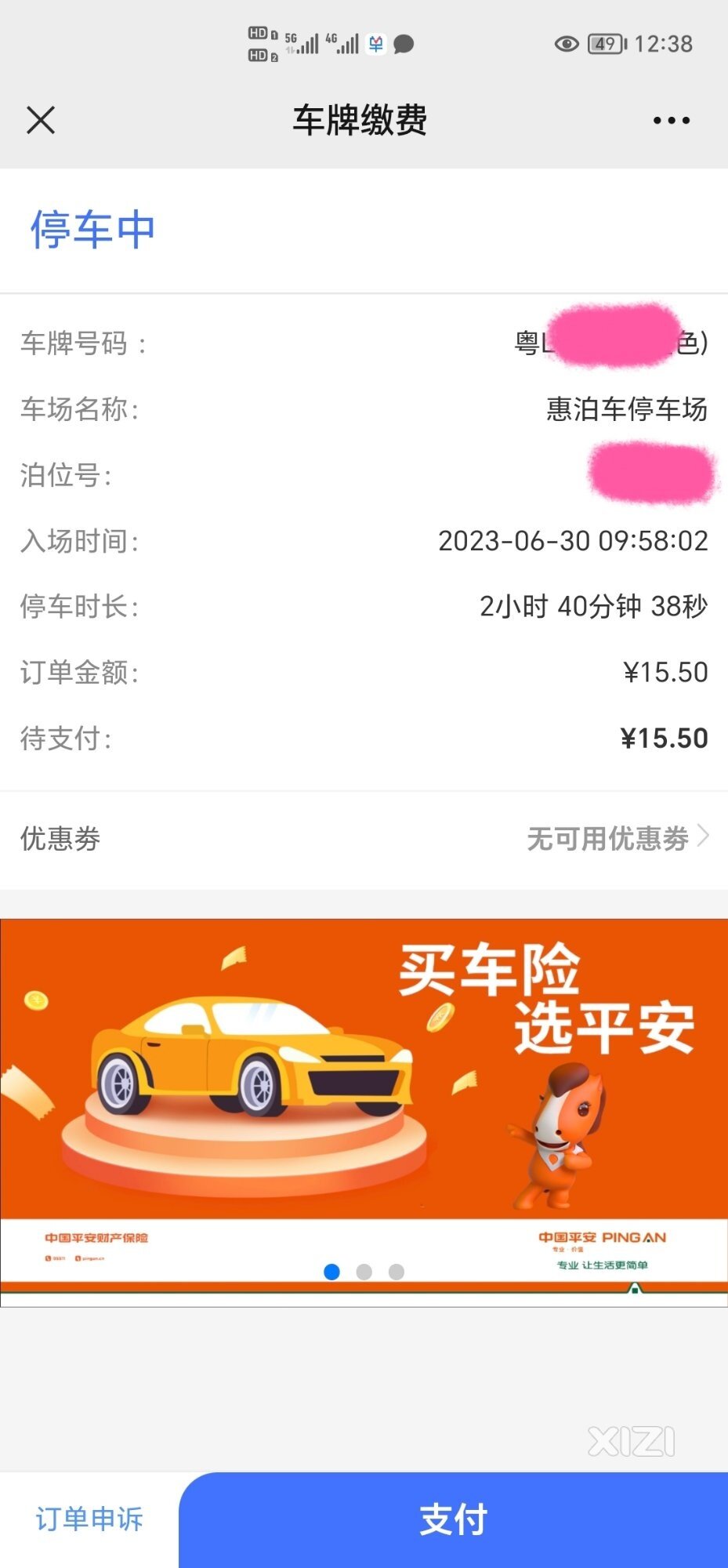
Task: Tap 订单申诉 to appeal the order
Action: click(89, 1519)
